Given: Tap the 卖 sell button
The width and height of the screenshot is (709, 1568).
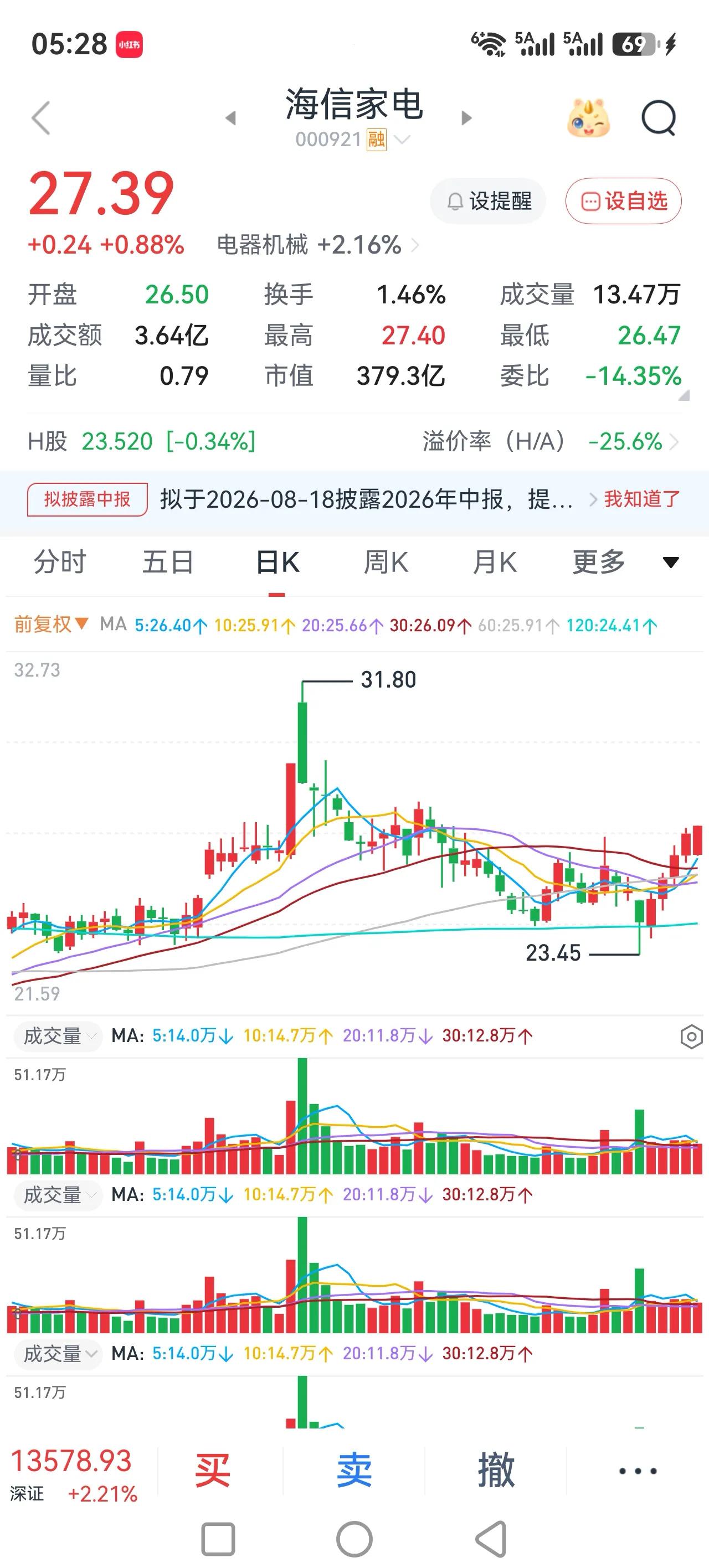Looking at the screenshot, I should [354, 1471].
